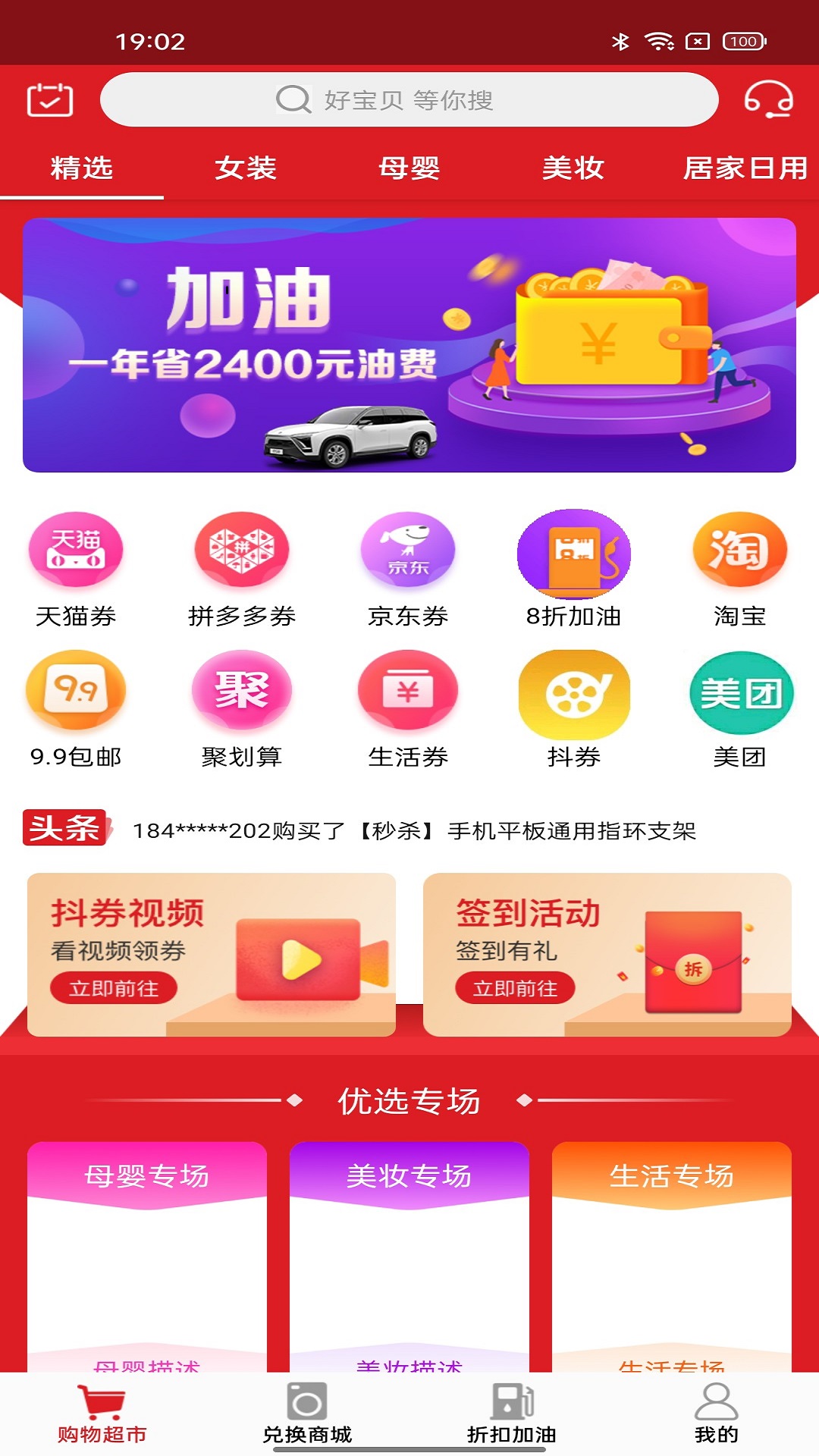Viewport: 819px width, 1456px height.
Task: Select the 美妆 category tab
Action: pyautogui.click(x=573, y=168)
